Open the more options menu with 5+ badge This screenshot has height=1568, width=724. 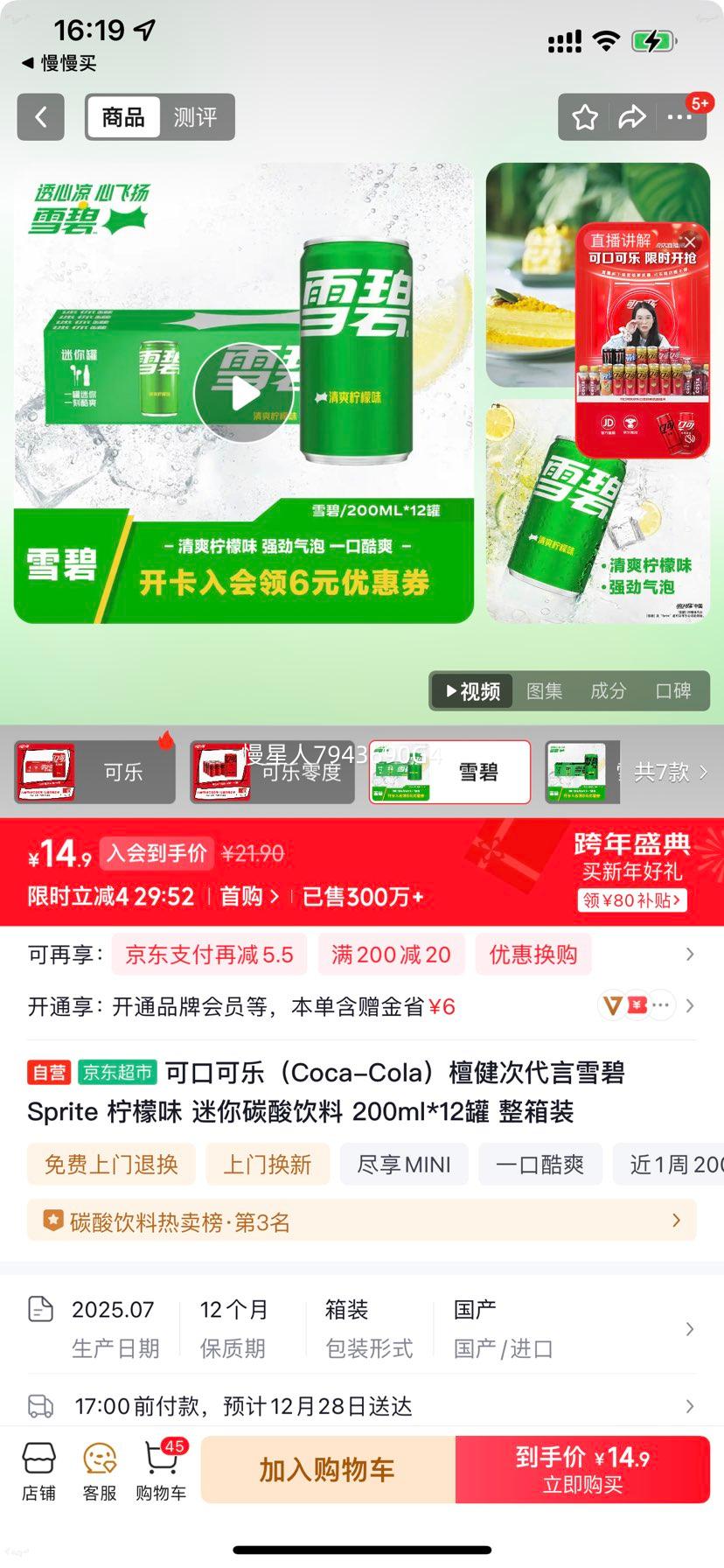click(x=680, y=116)
